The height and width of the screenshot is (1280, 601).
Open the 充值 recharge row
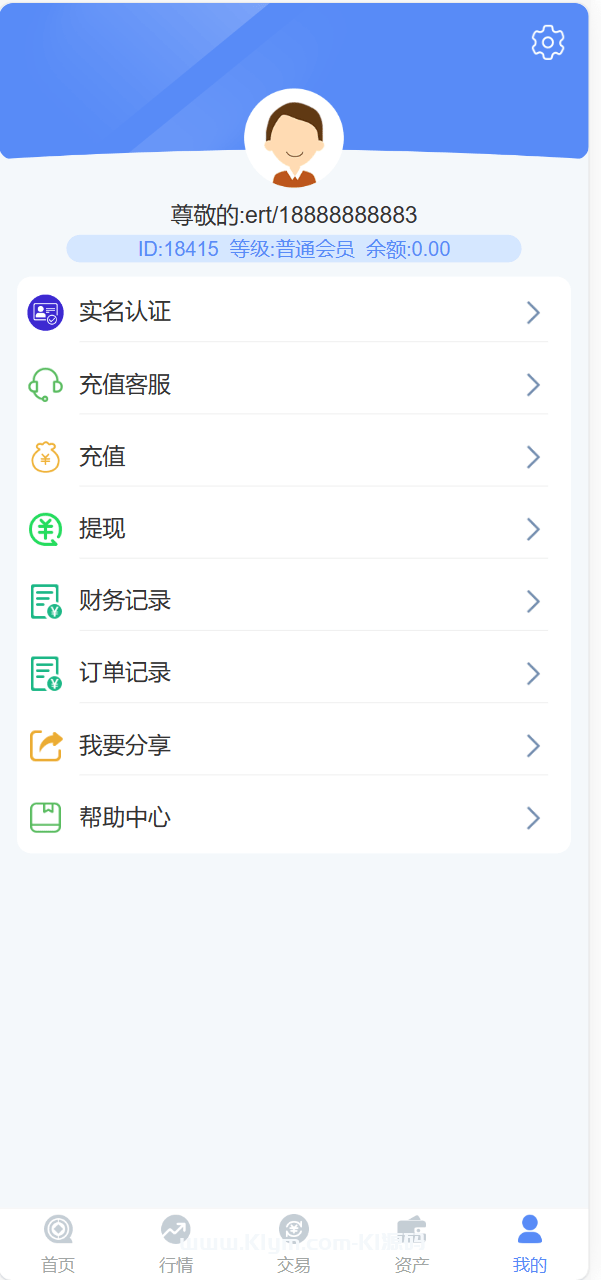293,457
